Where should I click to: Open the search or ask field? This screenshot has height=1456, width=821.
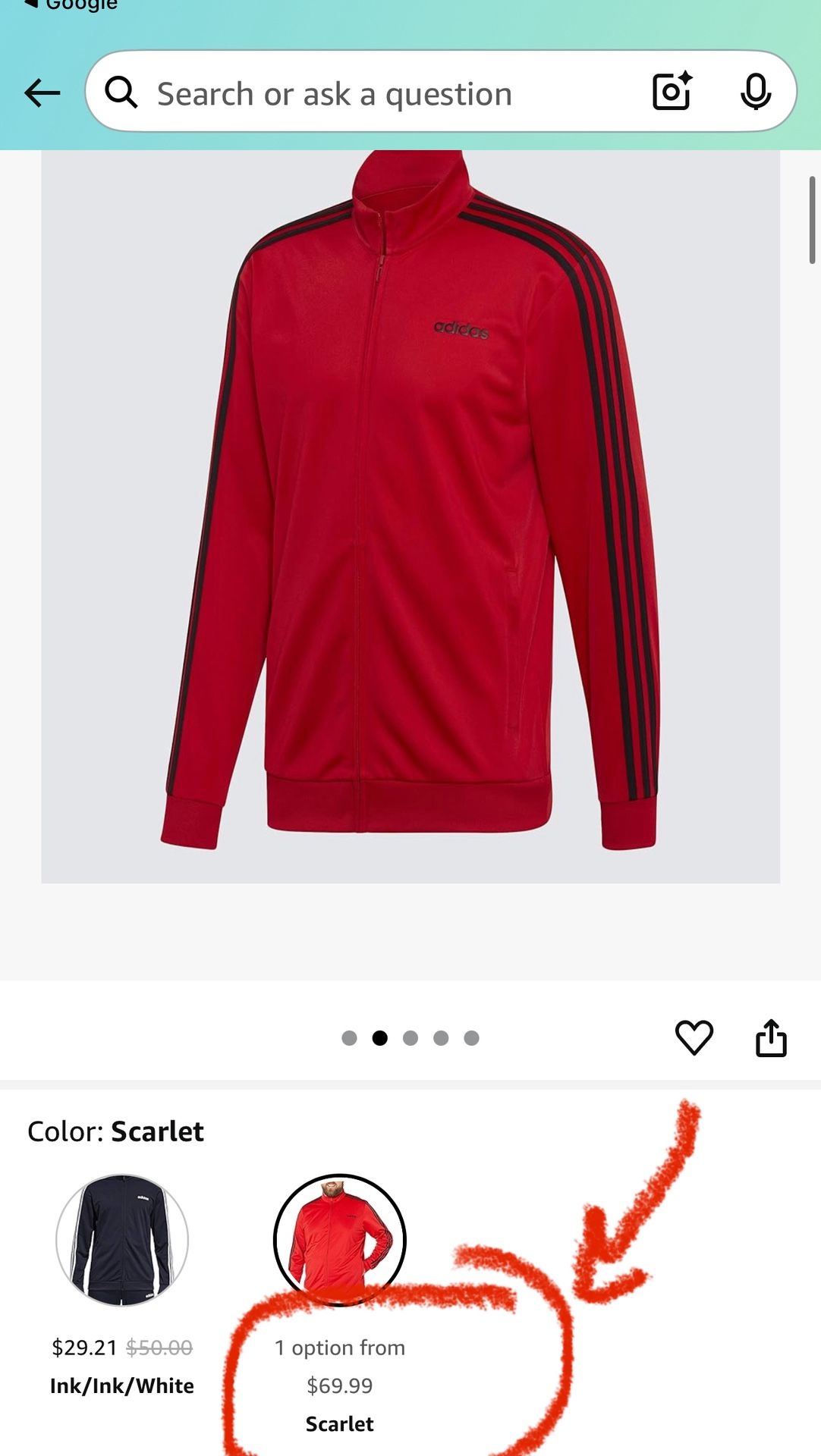[x=334, y=94]
